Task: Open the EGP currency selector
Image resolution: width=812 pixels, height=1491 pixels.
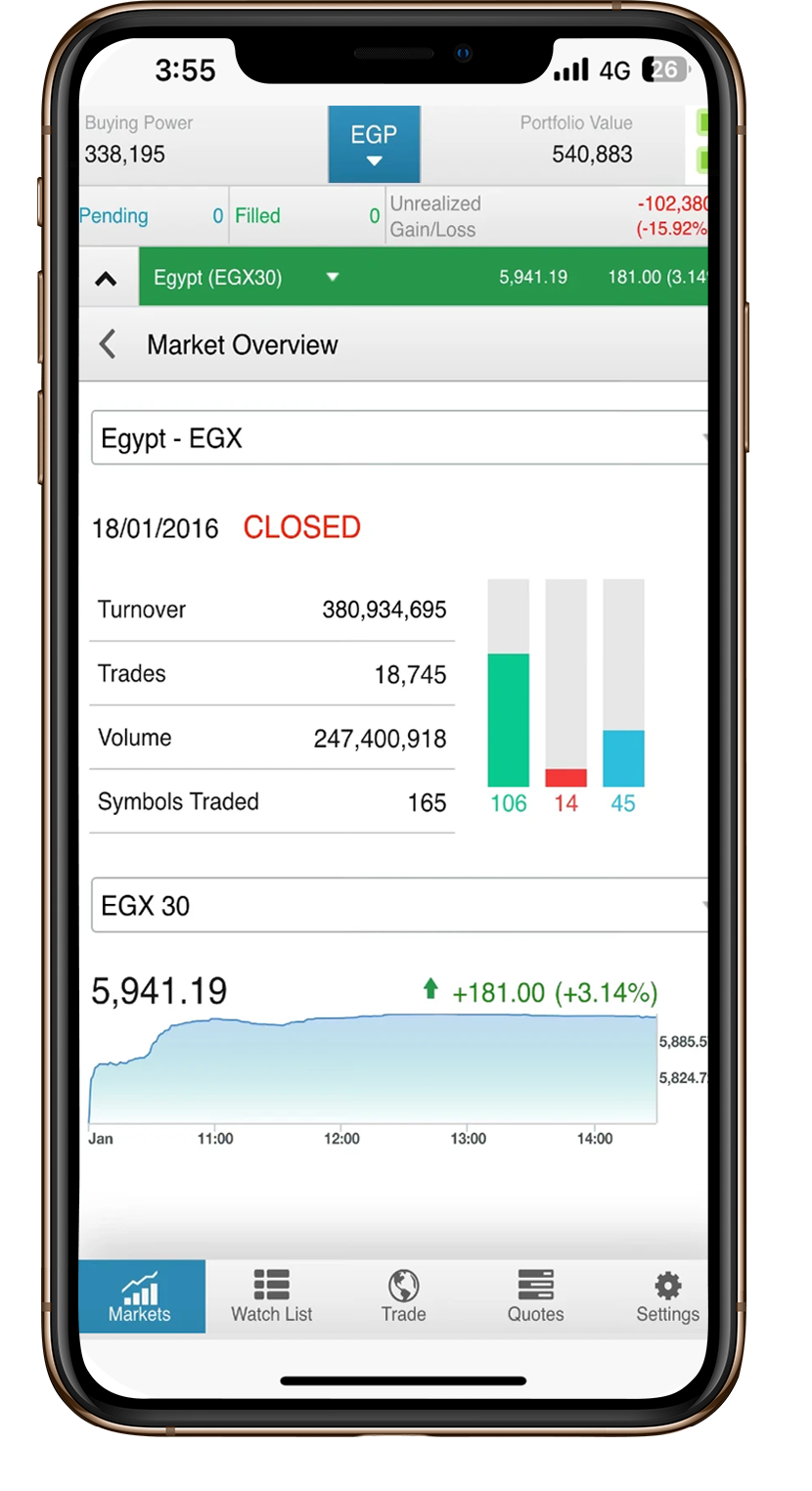Action: 374,145
